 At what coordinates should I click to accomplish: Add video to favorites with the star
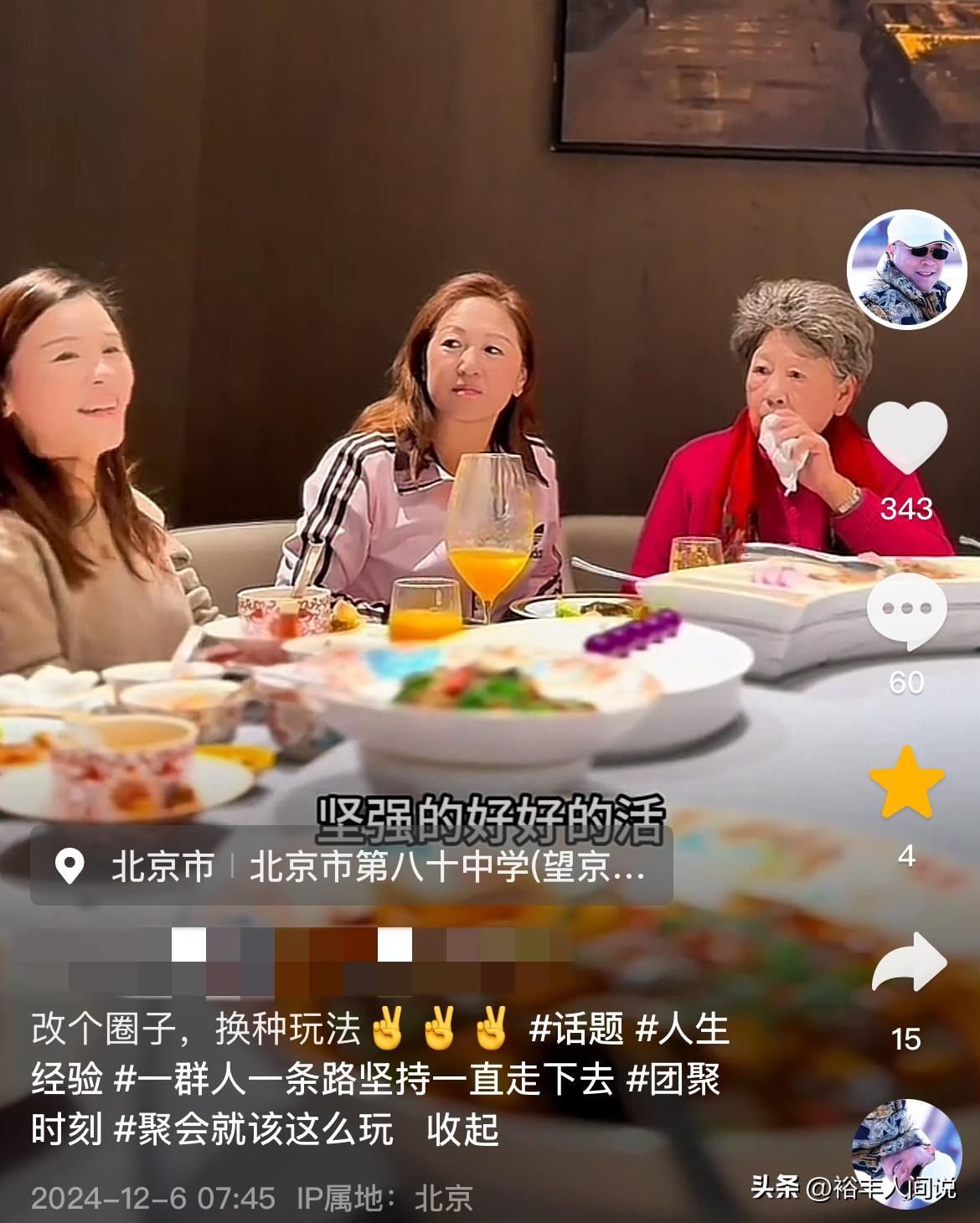[x=906, y=785]
